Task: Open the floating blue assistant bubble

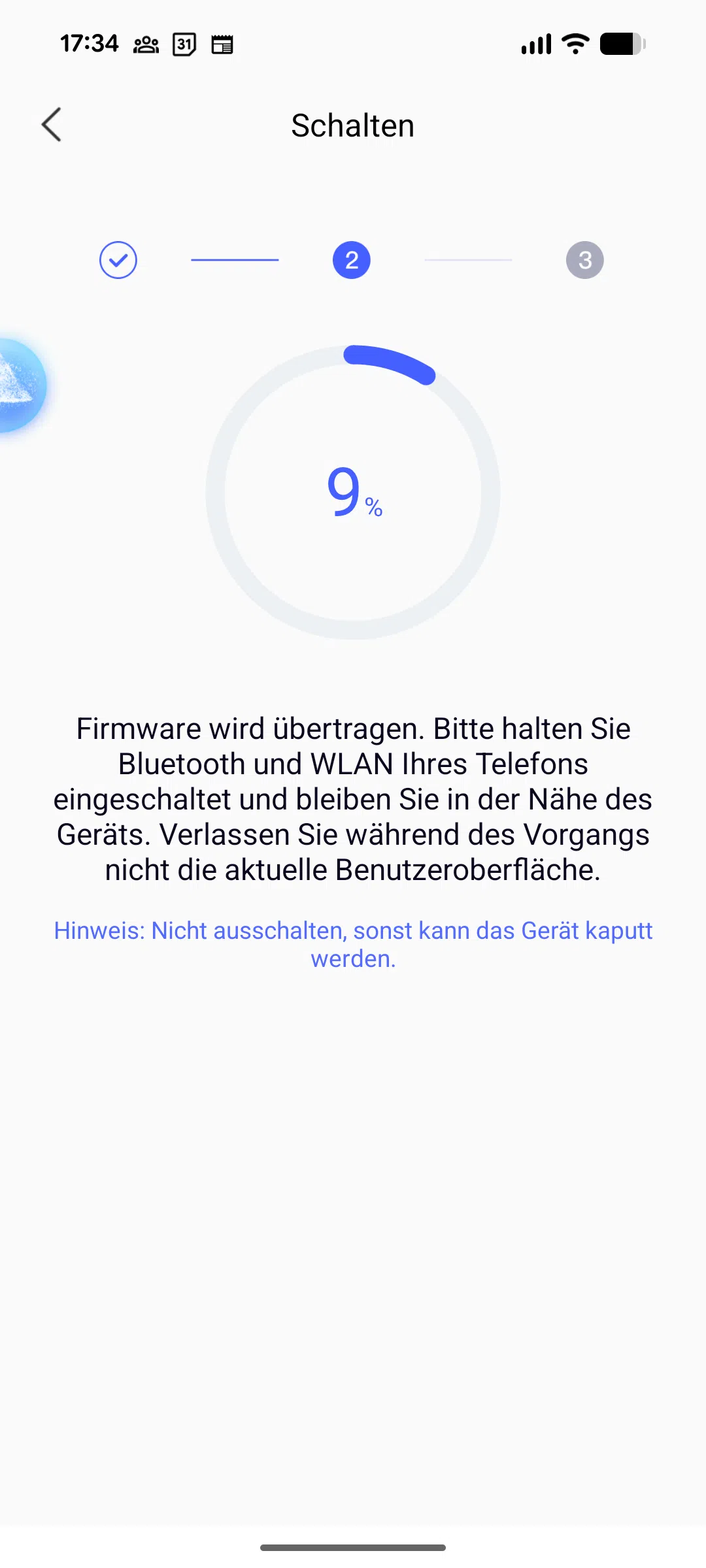Action: (20, 385)
